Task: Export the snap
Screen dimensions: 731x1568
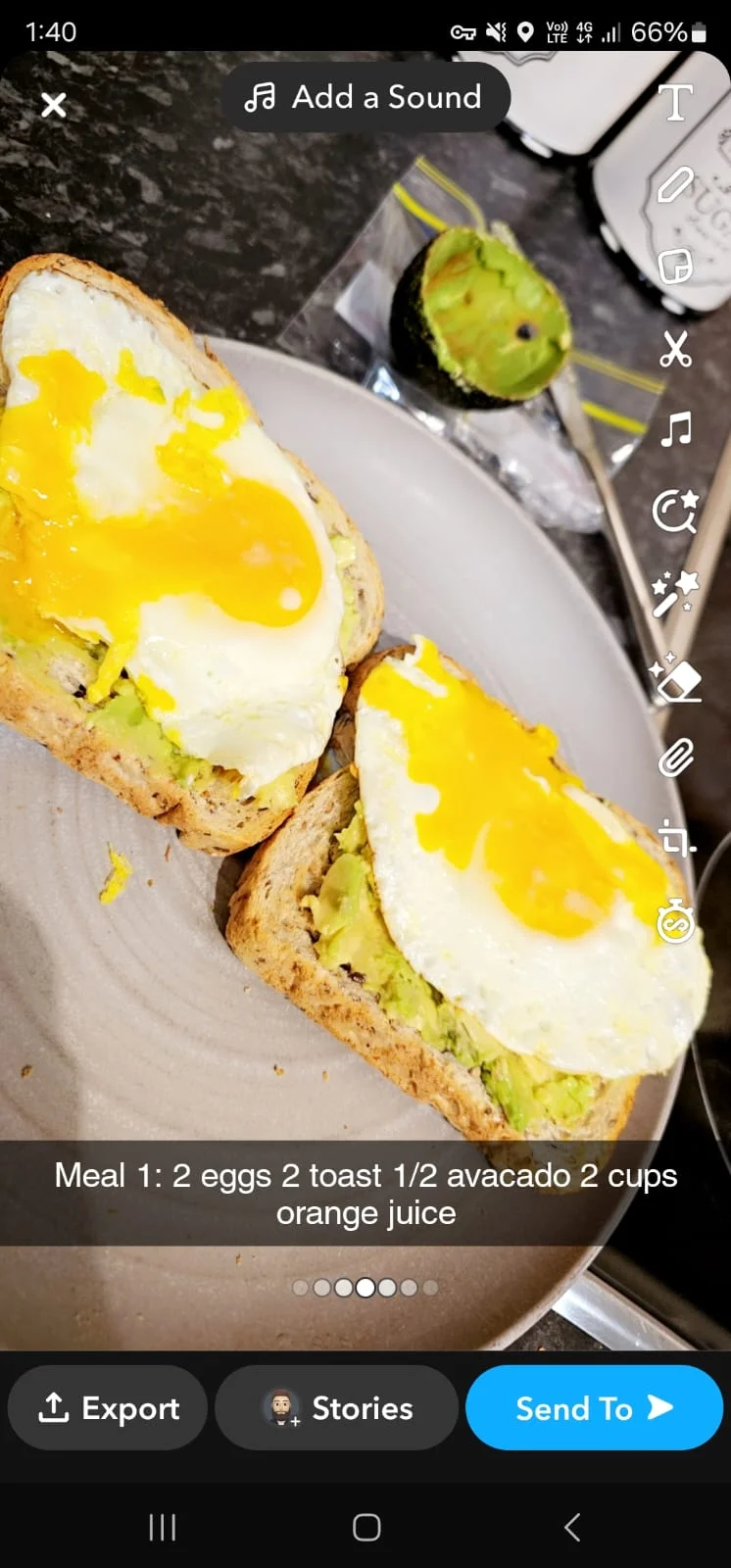Action: tap(108, 1408)
